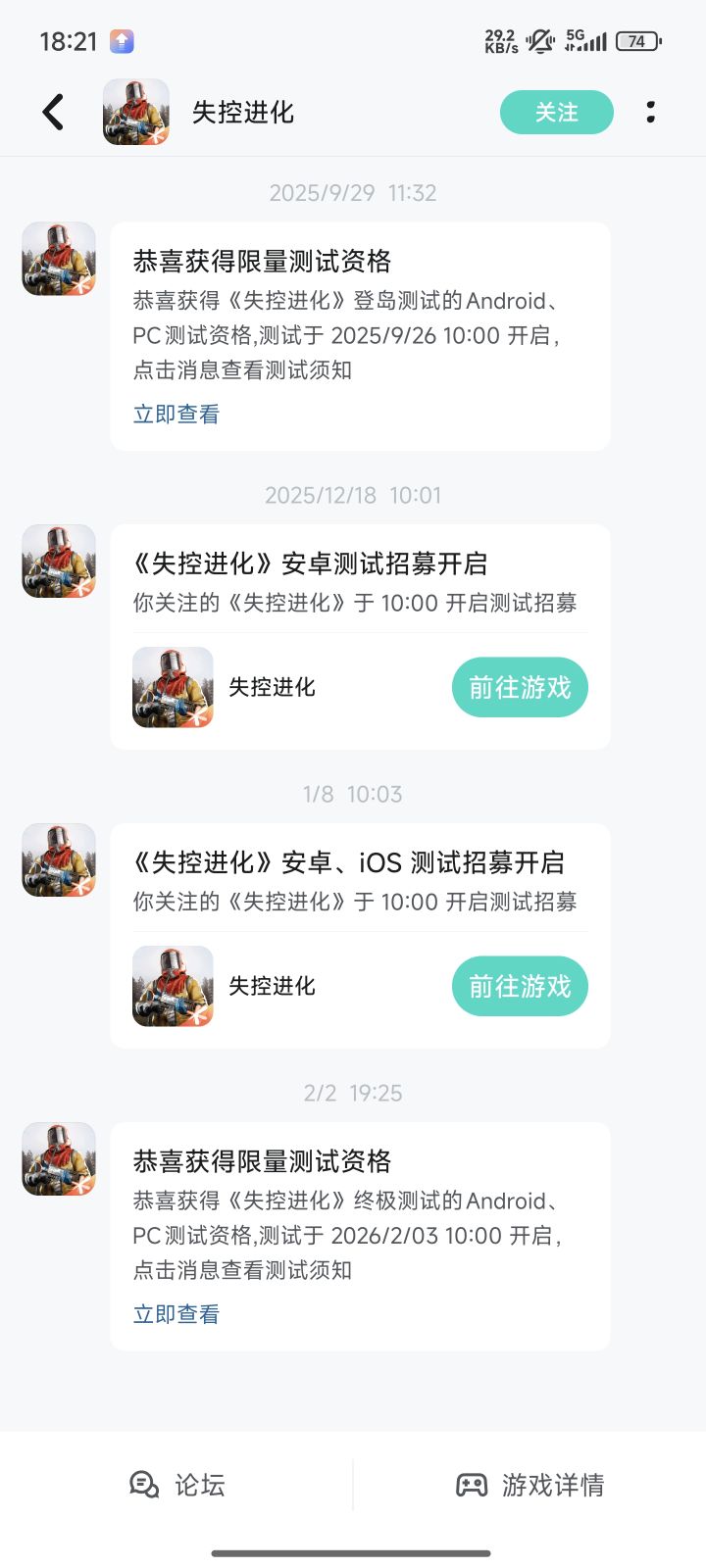Tap the 失控进化 game avatar in the header
This screenshot has width=706, height=1568.
(x=136, y=112)
